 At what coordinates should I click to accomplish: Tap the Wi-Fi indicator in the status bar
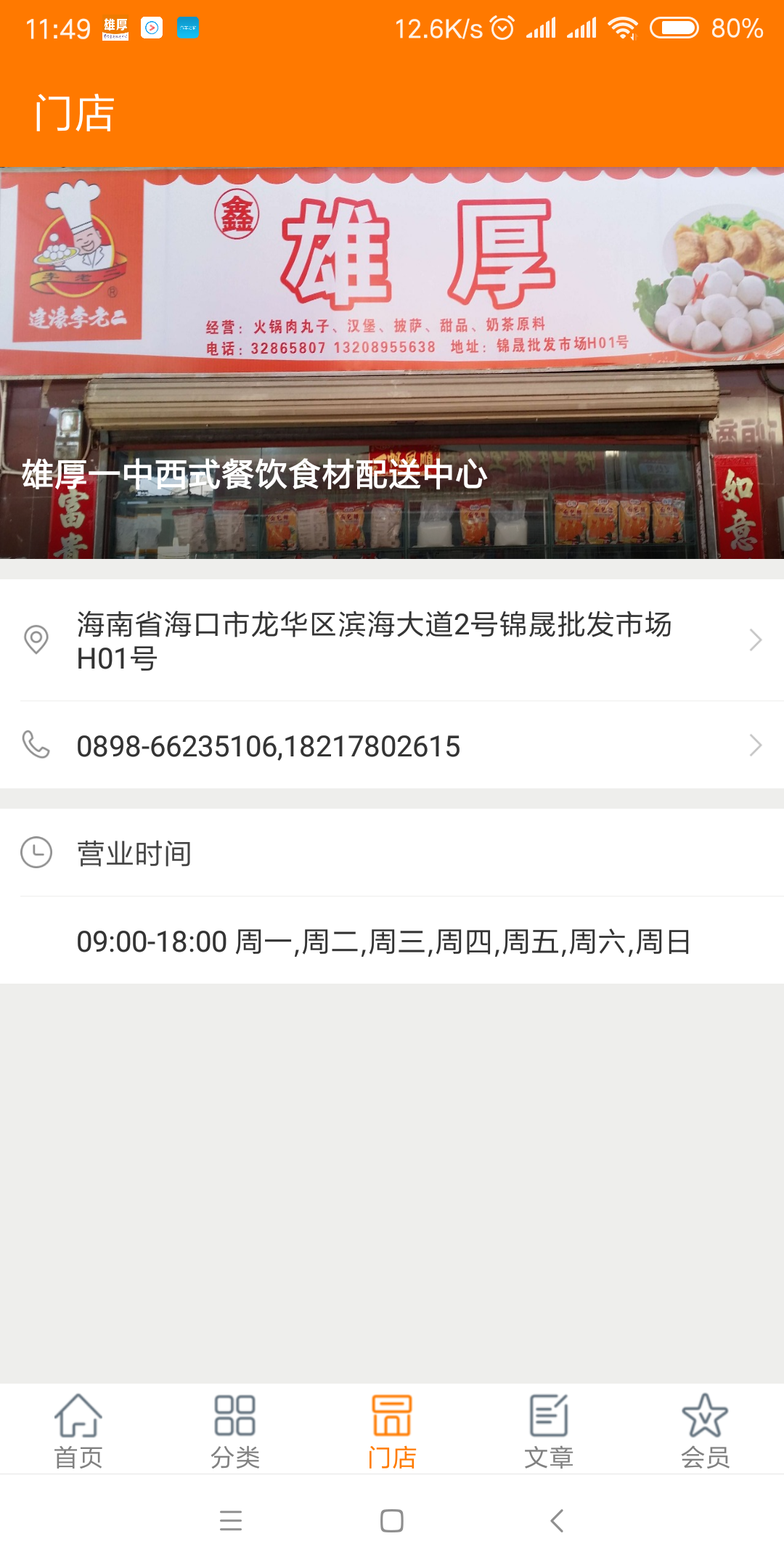pos(623,28)
